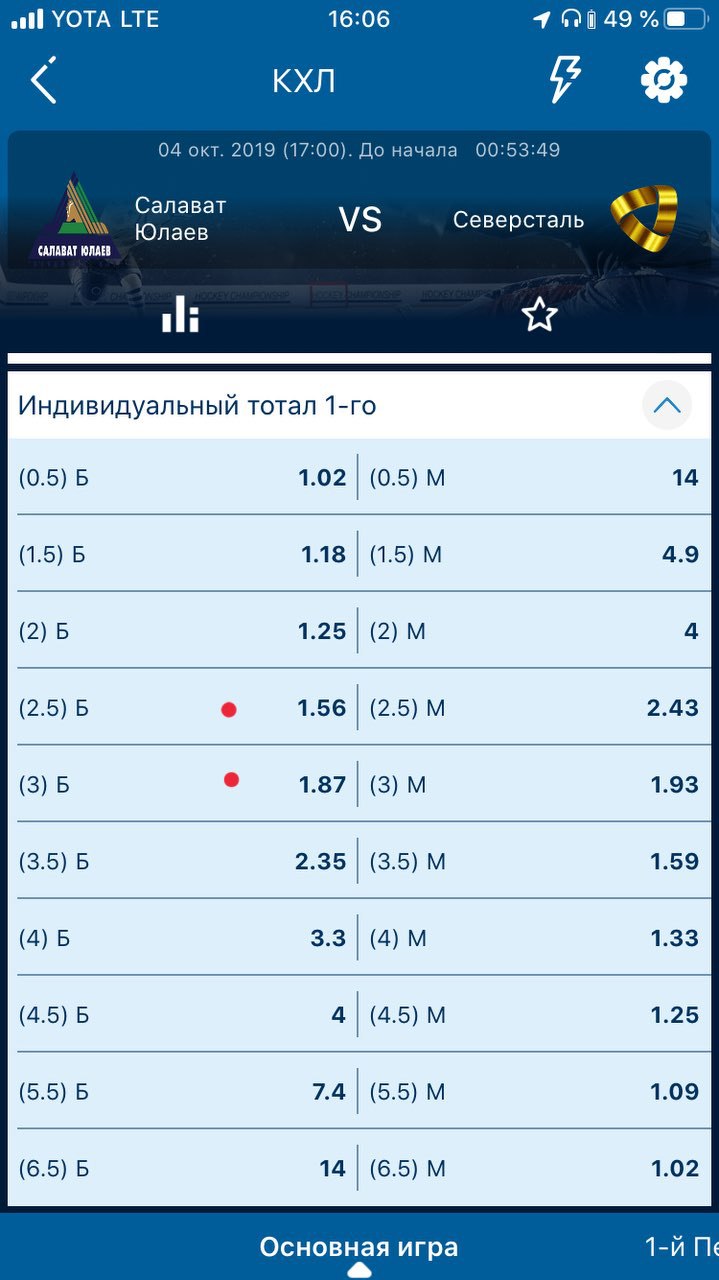Viewport: 719px width, 1280px height.
Task: Select the (5.5) М bet at 1.09
Action: [x=535, y=1092]
